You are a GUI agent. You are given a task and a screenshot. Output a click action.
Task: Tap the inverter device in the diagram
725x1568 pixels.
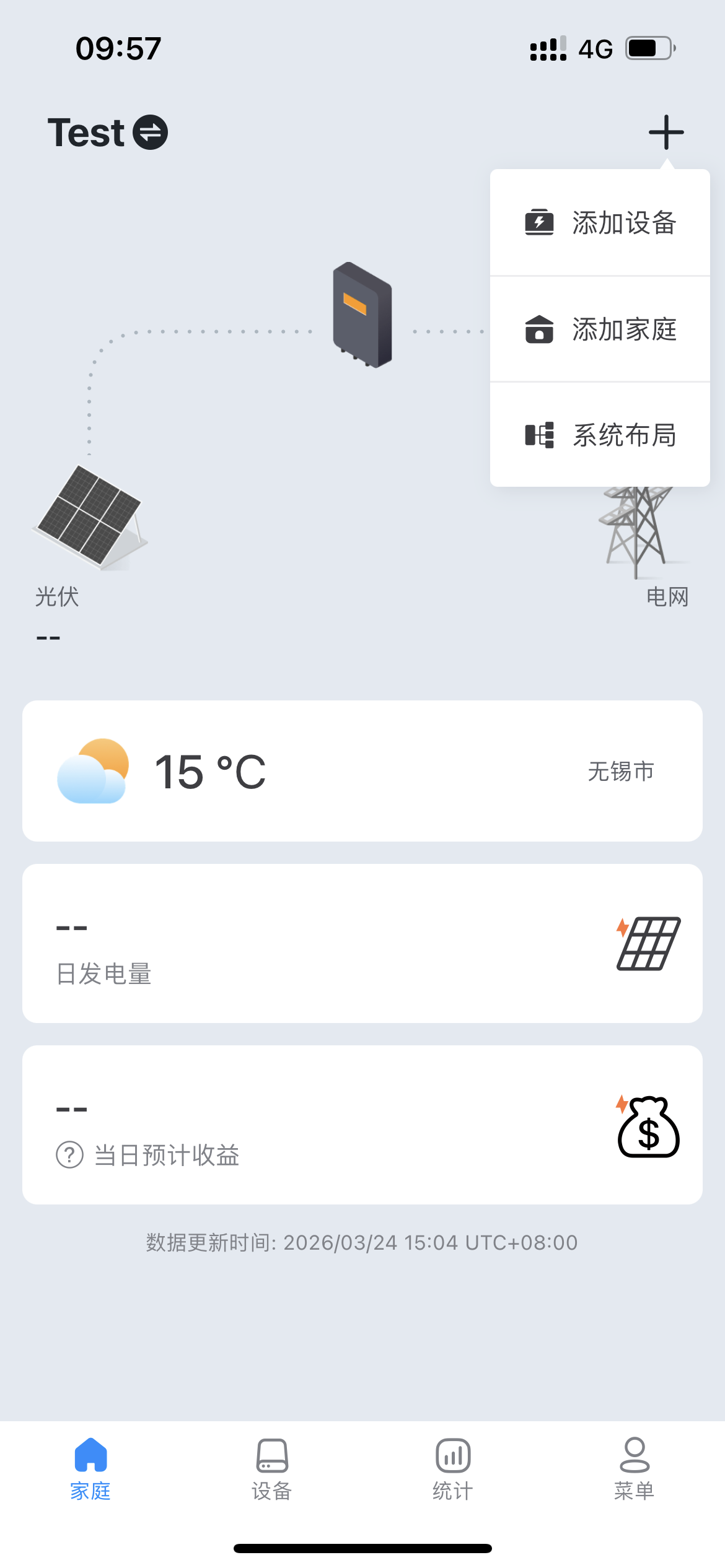pyautogui.click(x=362, y=315)
